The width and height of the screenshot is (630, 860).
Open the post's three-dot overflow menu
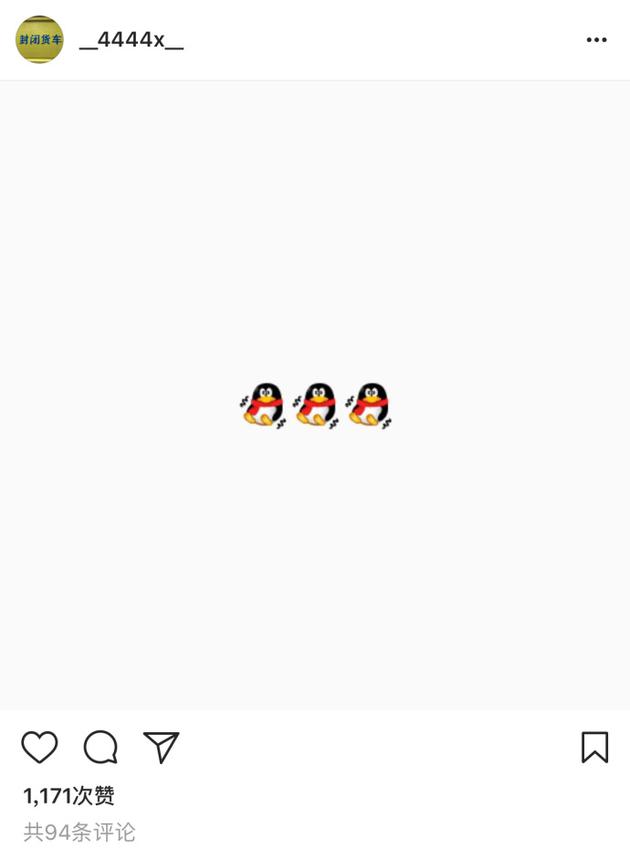coord(596,40)
